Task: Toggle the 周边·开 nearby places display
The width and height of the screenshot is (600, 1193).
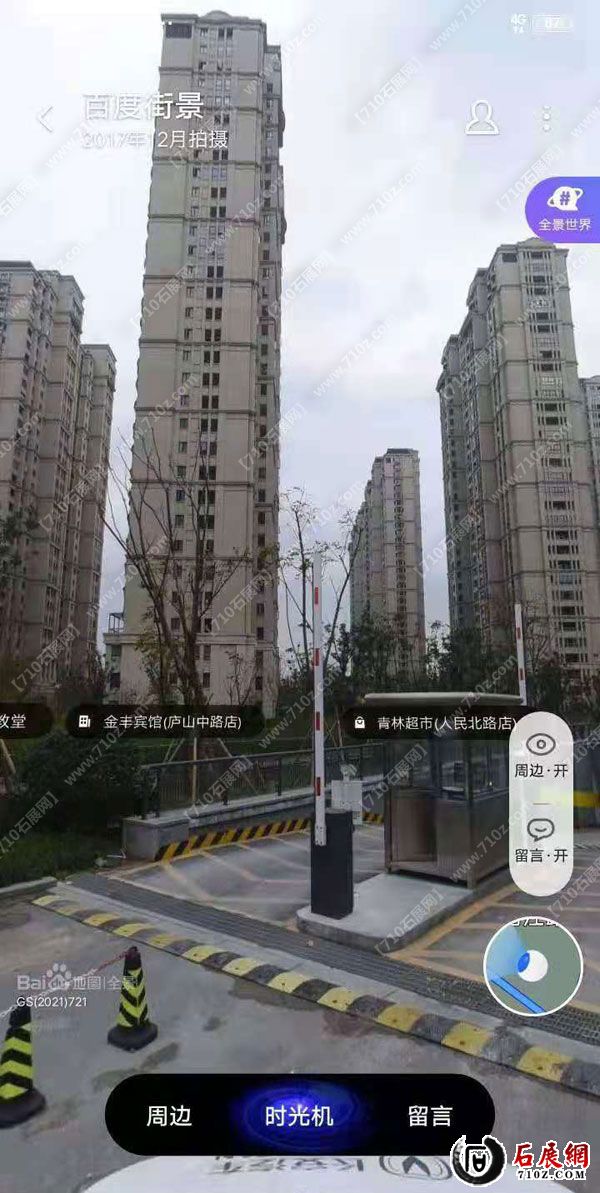Action: 541,756
